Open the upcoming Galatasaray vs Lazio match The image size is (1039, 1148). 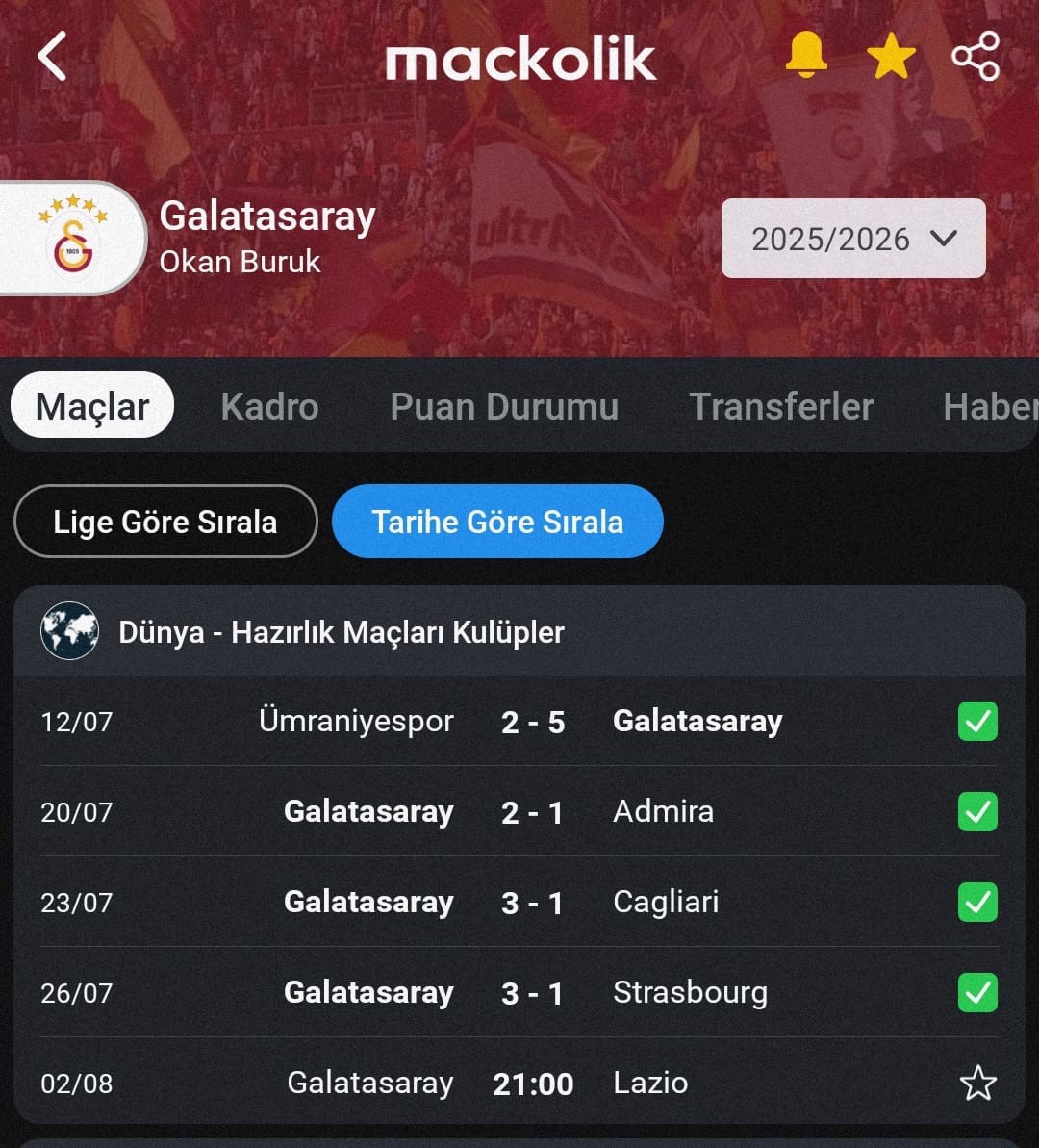coord(519,1084)
